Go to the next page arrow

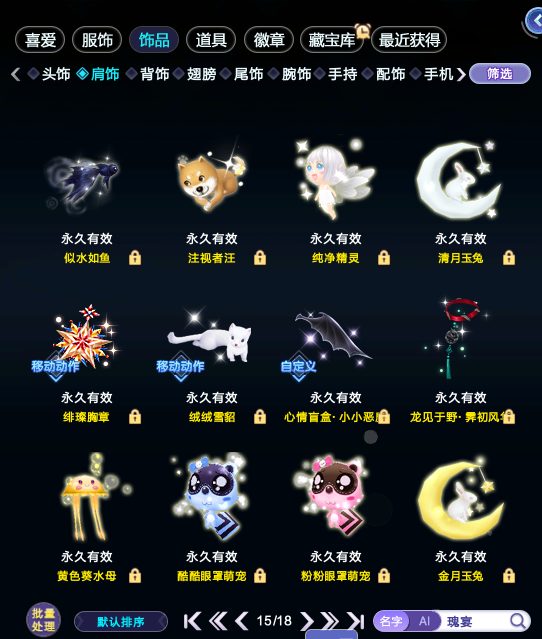click(307, 621)
